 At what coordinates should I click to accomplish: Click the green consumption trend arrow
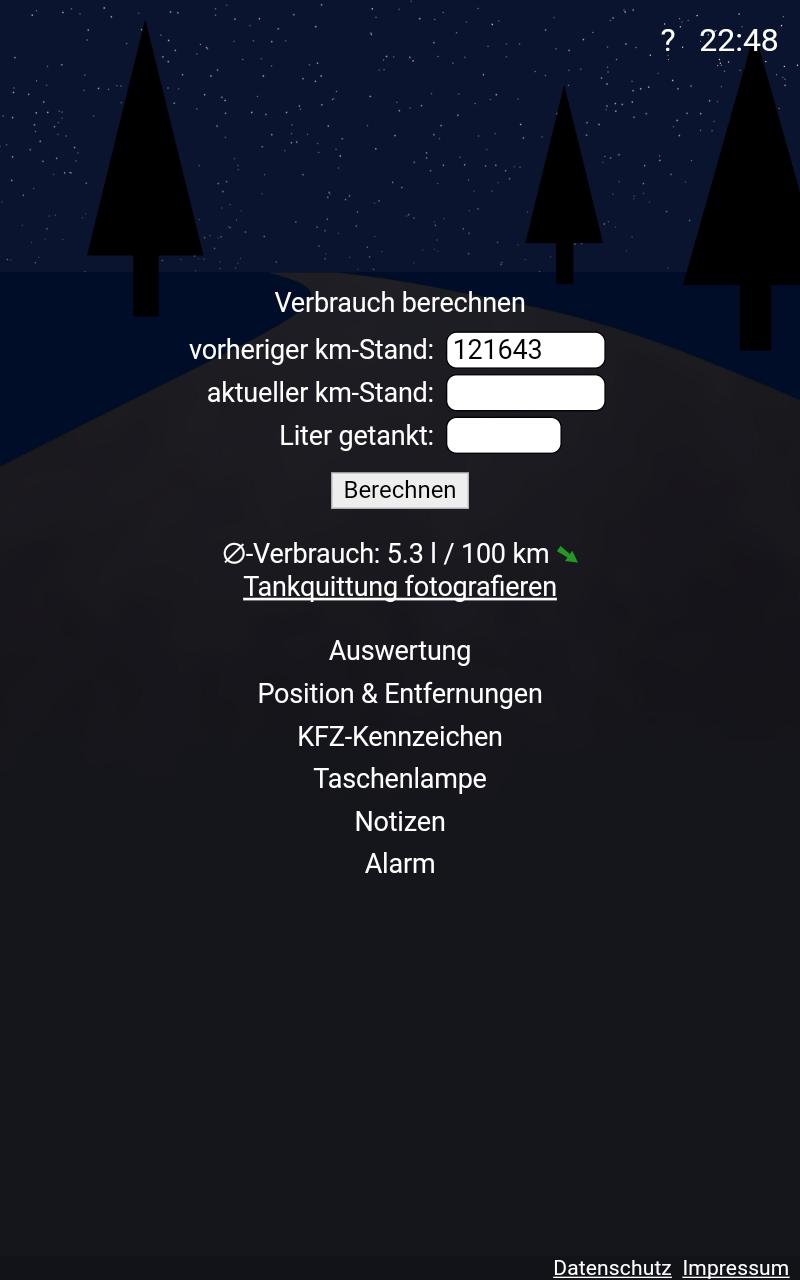(568, 554)
